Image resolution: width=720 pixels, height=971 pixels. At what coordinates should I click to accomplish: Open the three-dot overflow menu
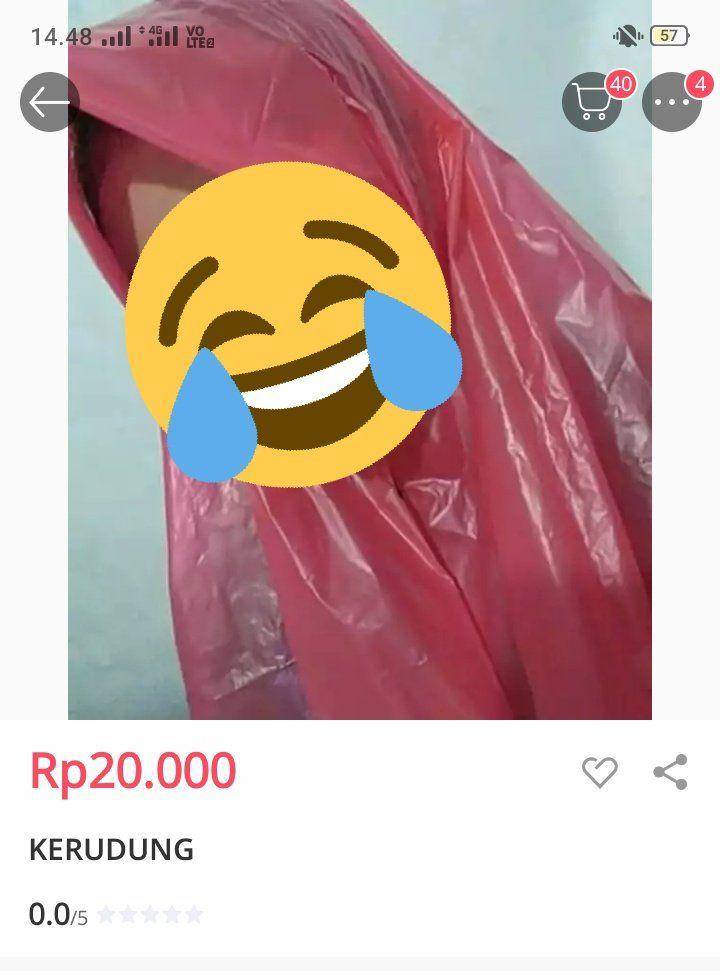pos(672,102)
